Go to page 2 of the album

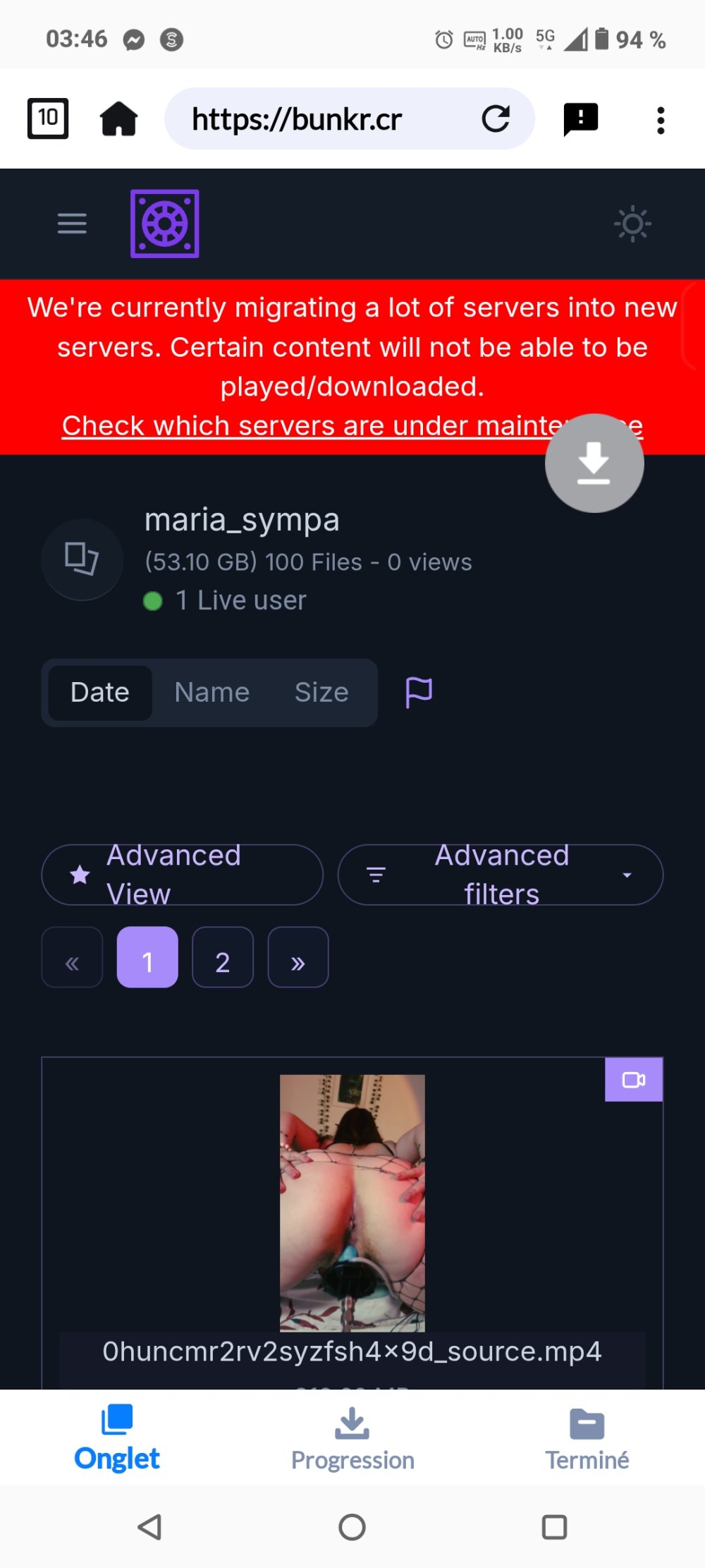tap(222, 957)
